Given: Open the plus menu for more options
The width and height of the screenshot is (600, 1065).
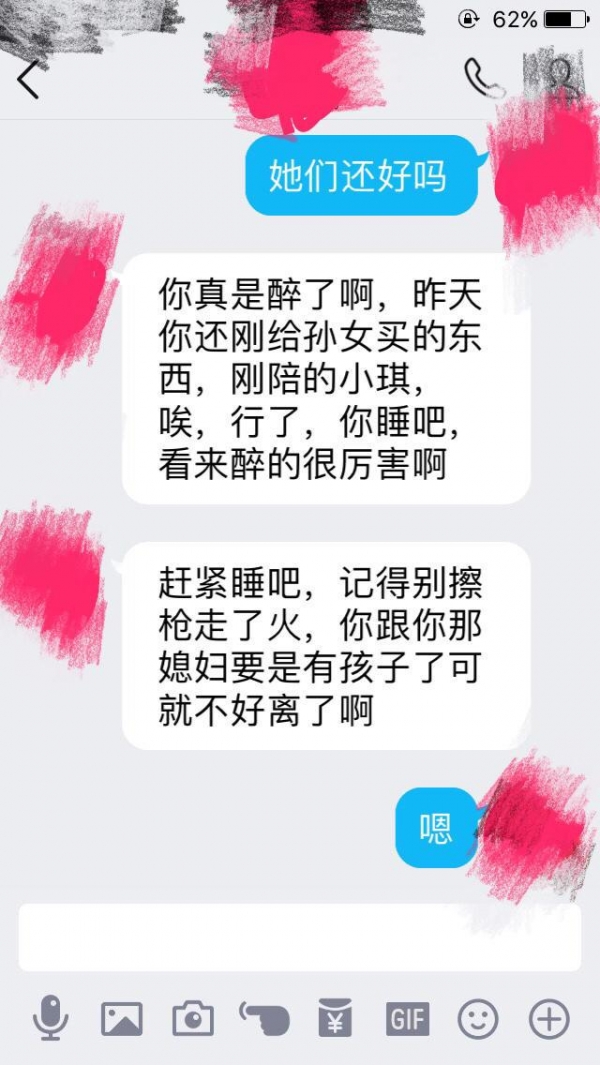Looking at the screenshot, I should point(549,1019).
